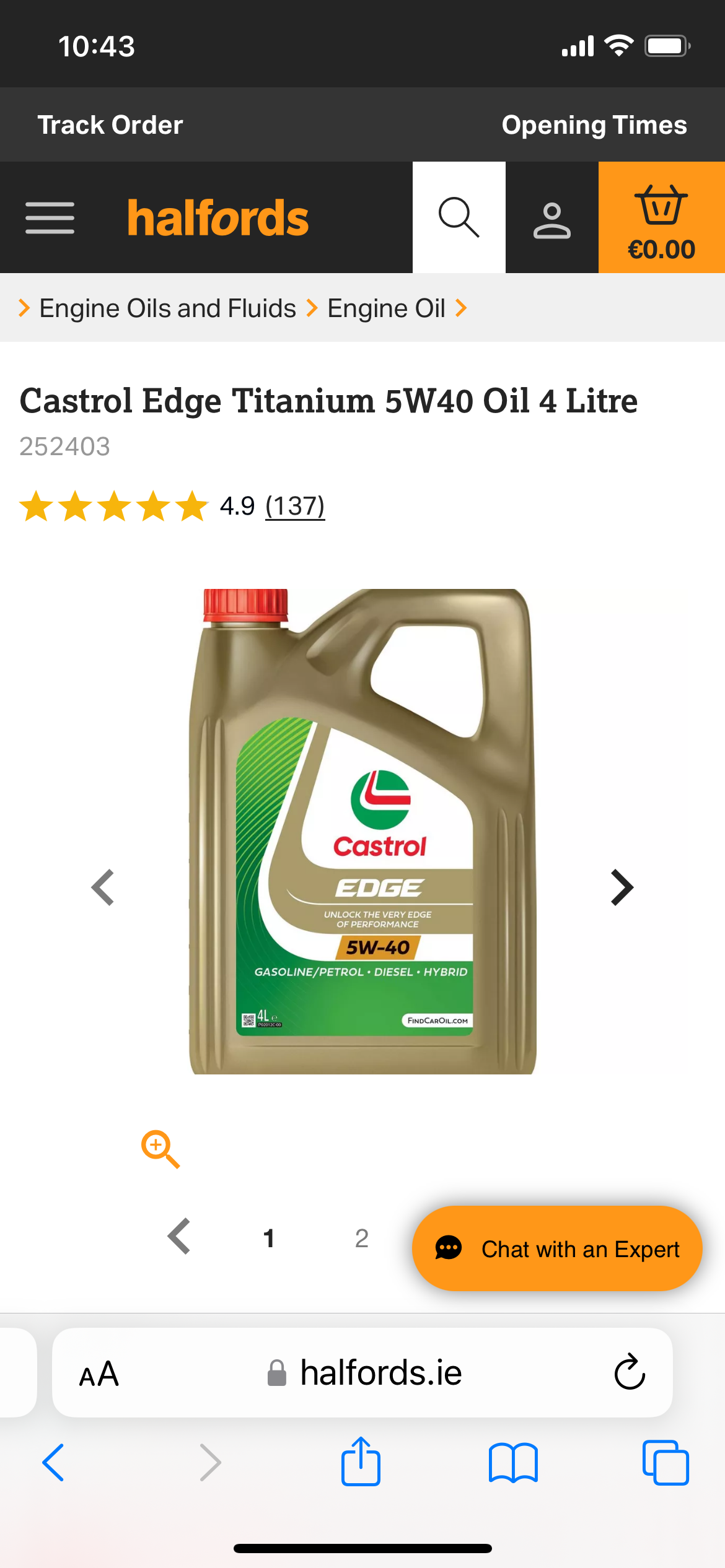Open Safari bookmarks
The width and height of the screenshot is (725, 1568).
point(513,1463)
